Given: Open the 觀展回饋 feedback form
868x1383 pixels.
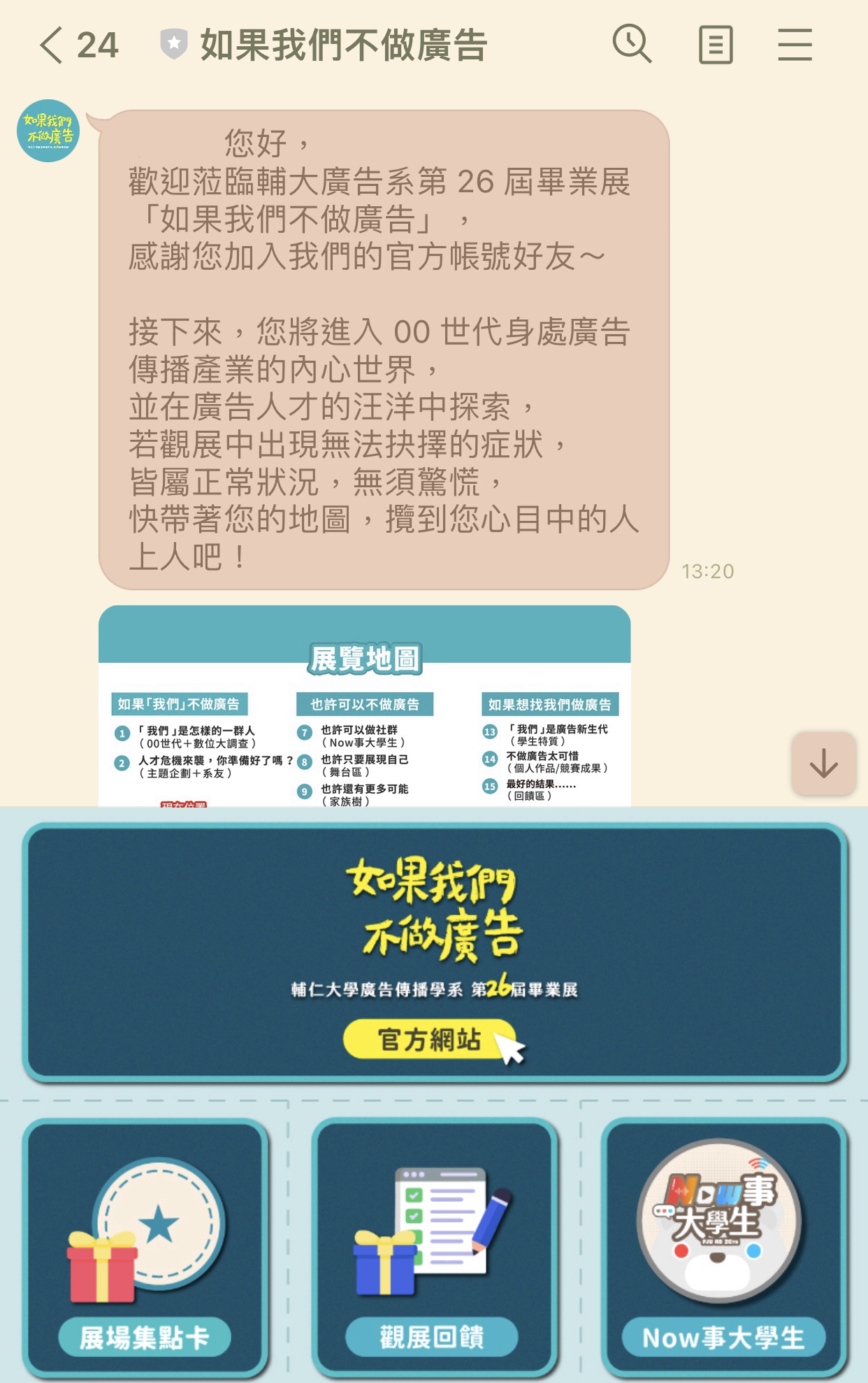Looking at the screenshot, I should pos(433,1246).
